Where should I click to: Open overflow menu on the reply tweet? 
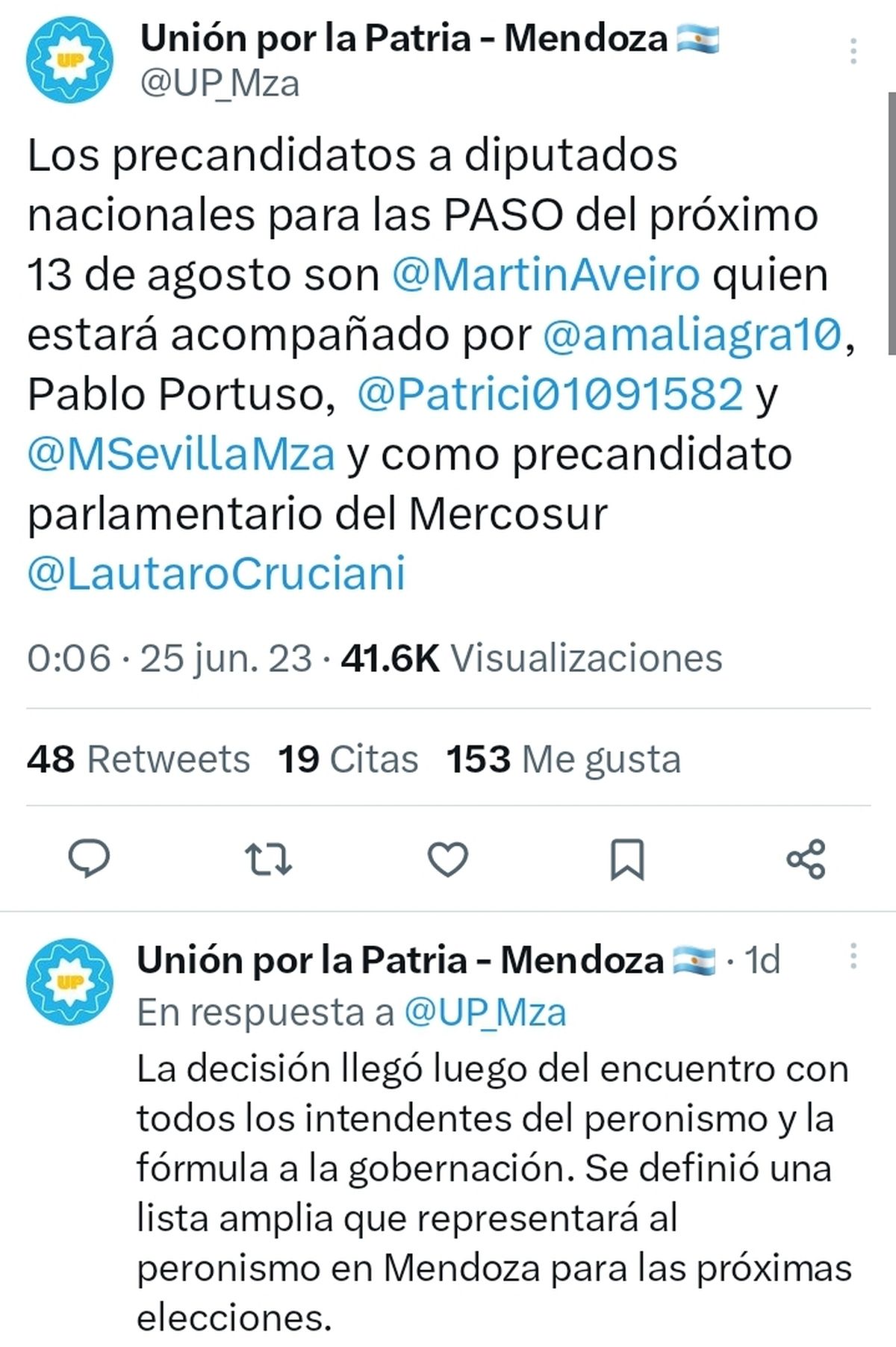pos(853,956)
